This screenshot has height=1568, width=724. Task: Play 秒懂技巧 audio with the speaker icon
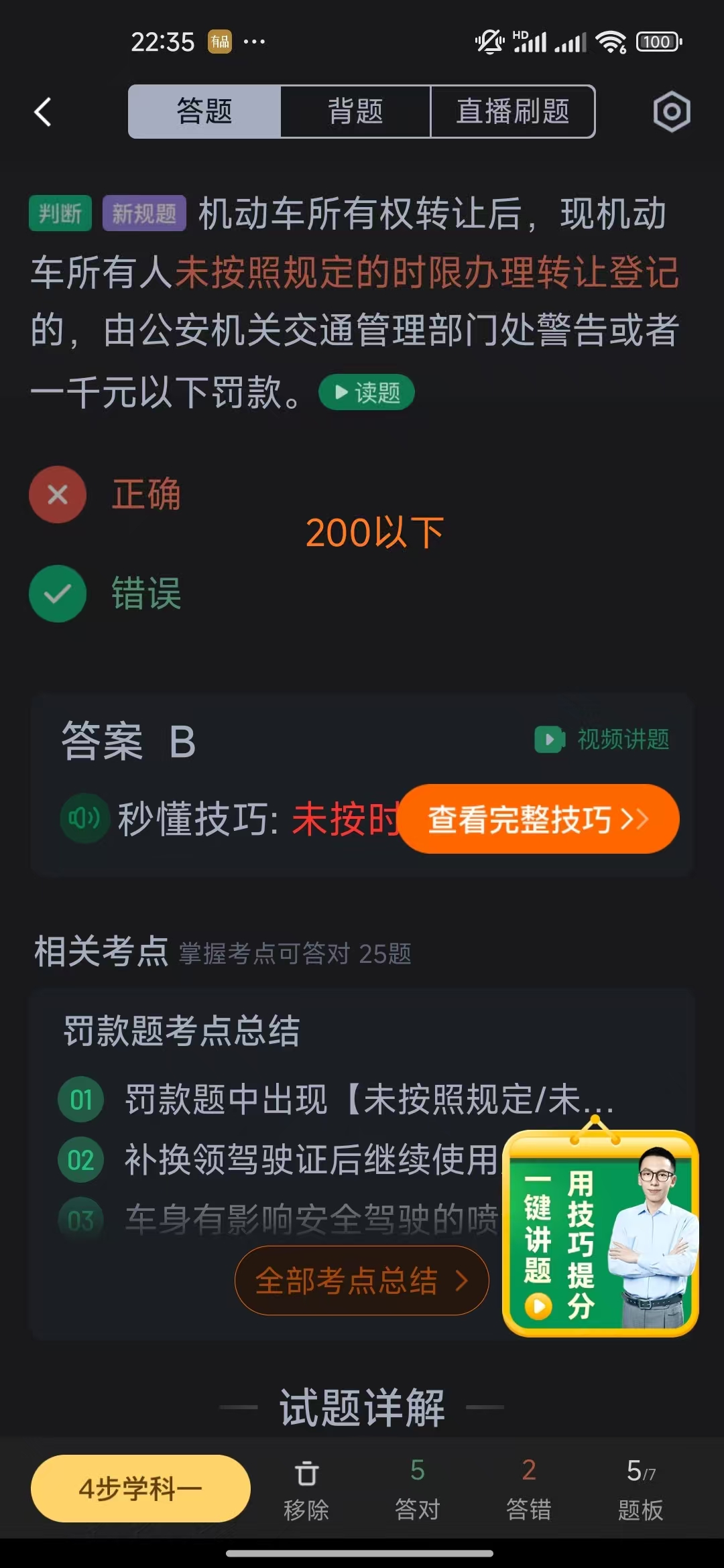tap(84, 819)
